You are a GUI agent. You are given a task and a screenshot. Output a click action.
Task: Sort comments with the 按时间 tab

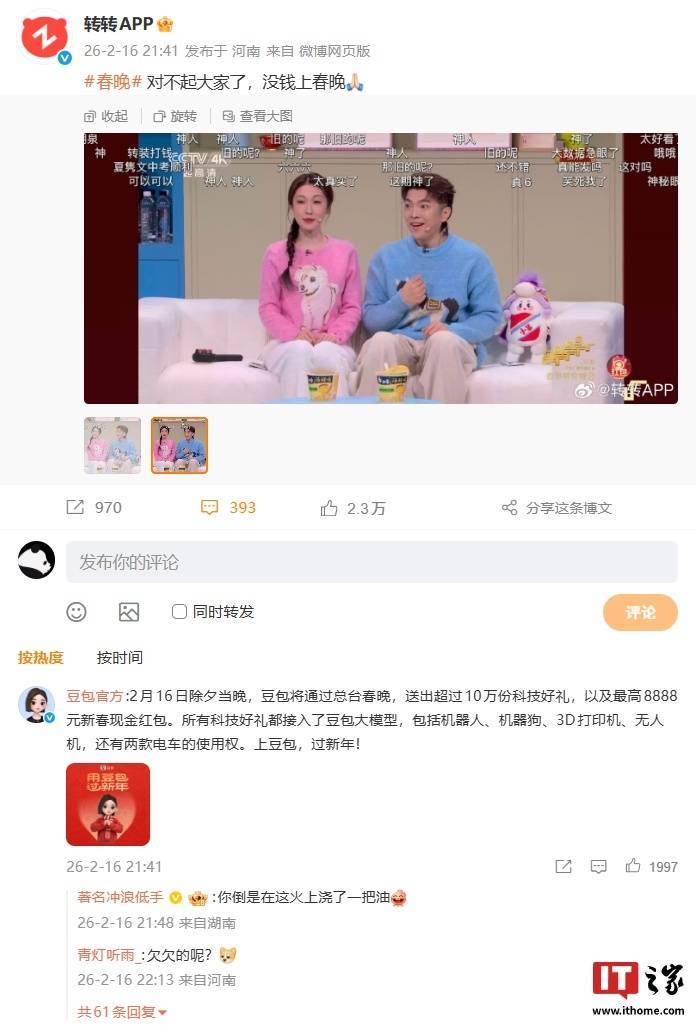point(119,657)
